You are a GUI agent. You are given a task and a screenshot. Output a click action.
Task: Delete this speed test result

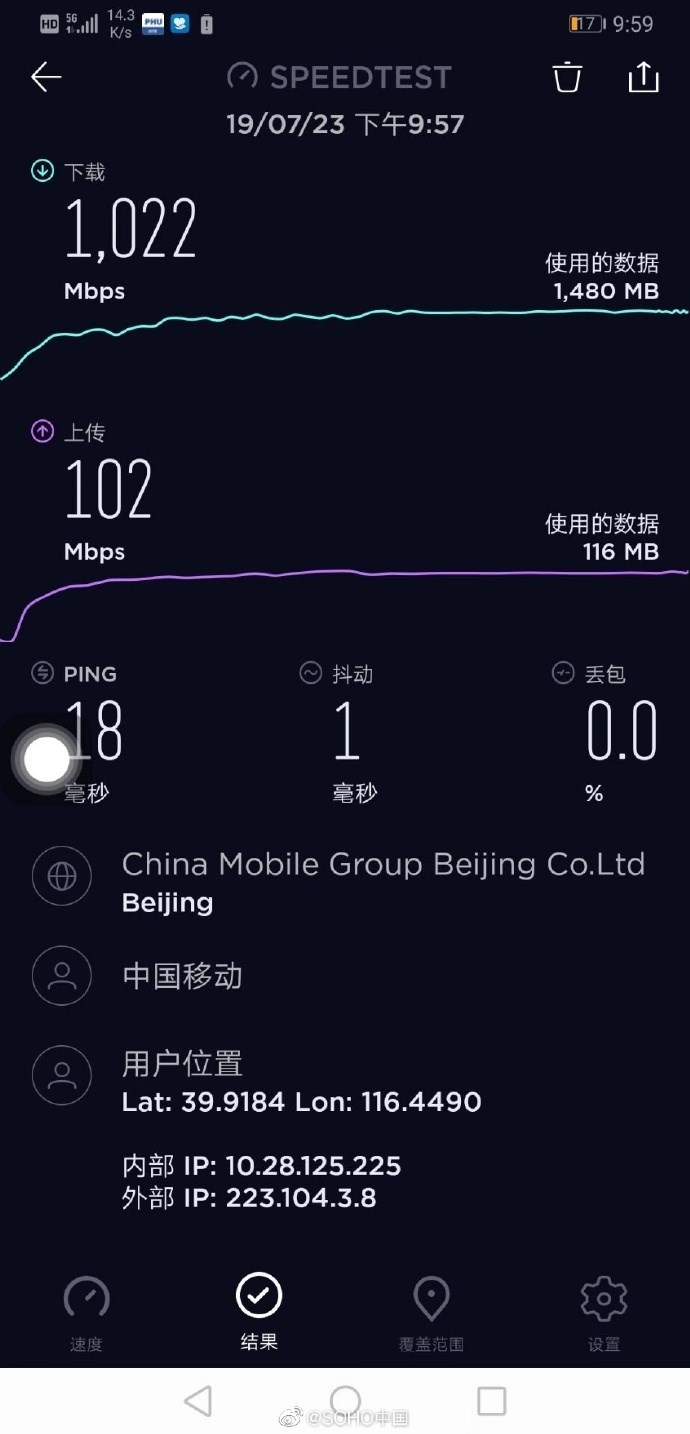[567, 77]
